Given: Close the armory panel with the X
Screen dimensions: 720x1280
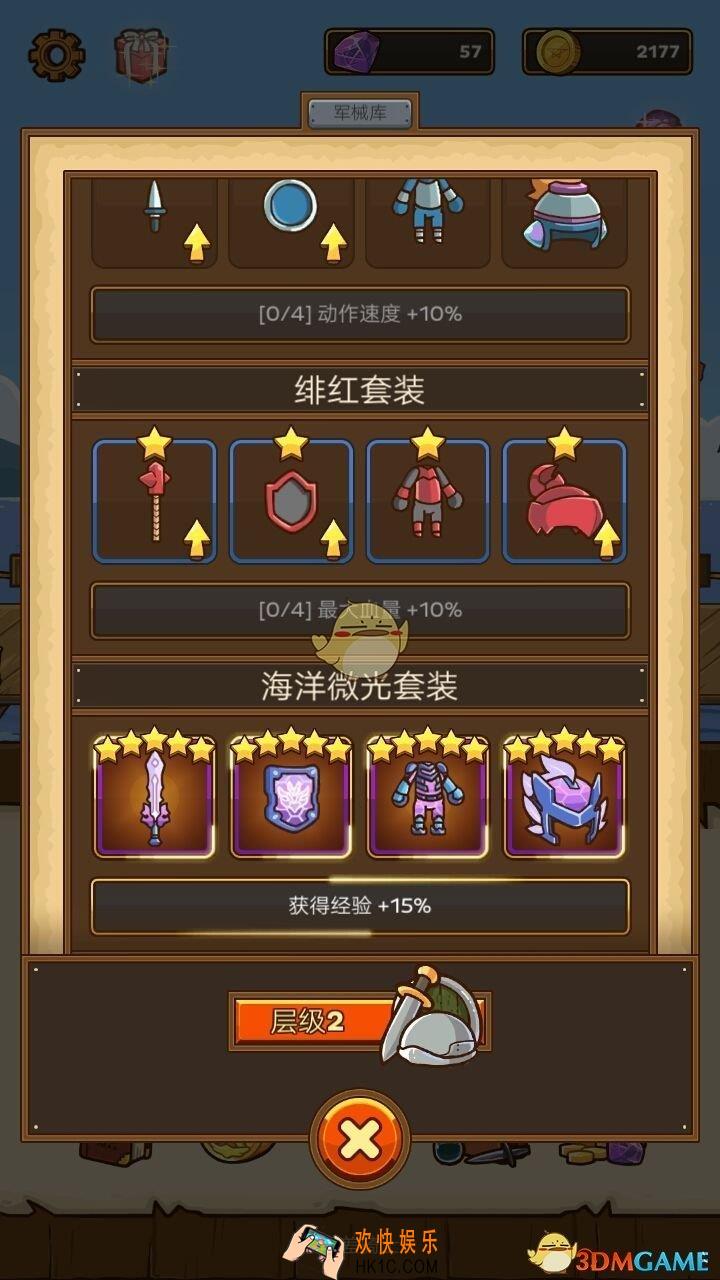Looking at the screenshot, I should click(x=360, y=1138).
